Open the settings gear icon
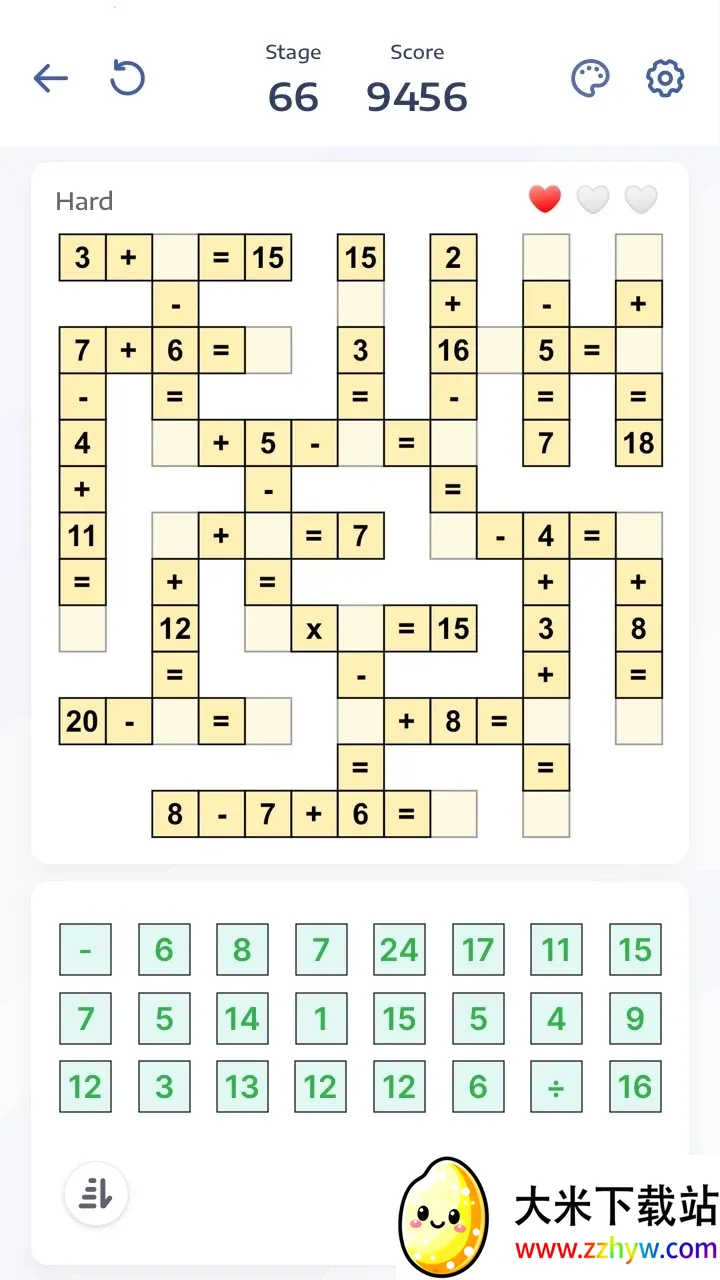This screenshot has width=720, height=1280. tap(664, 78)
